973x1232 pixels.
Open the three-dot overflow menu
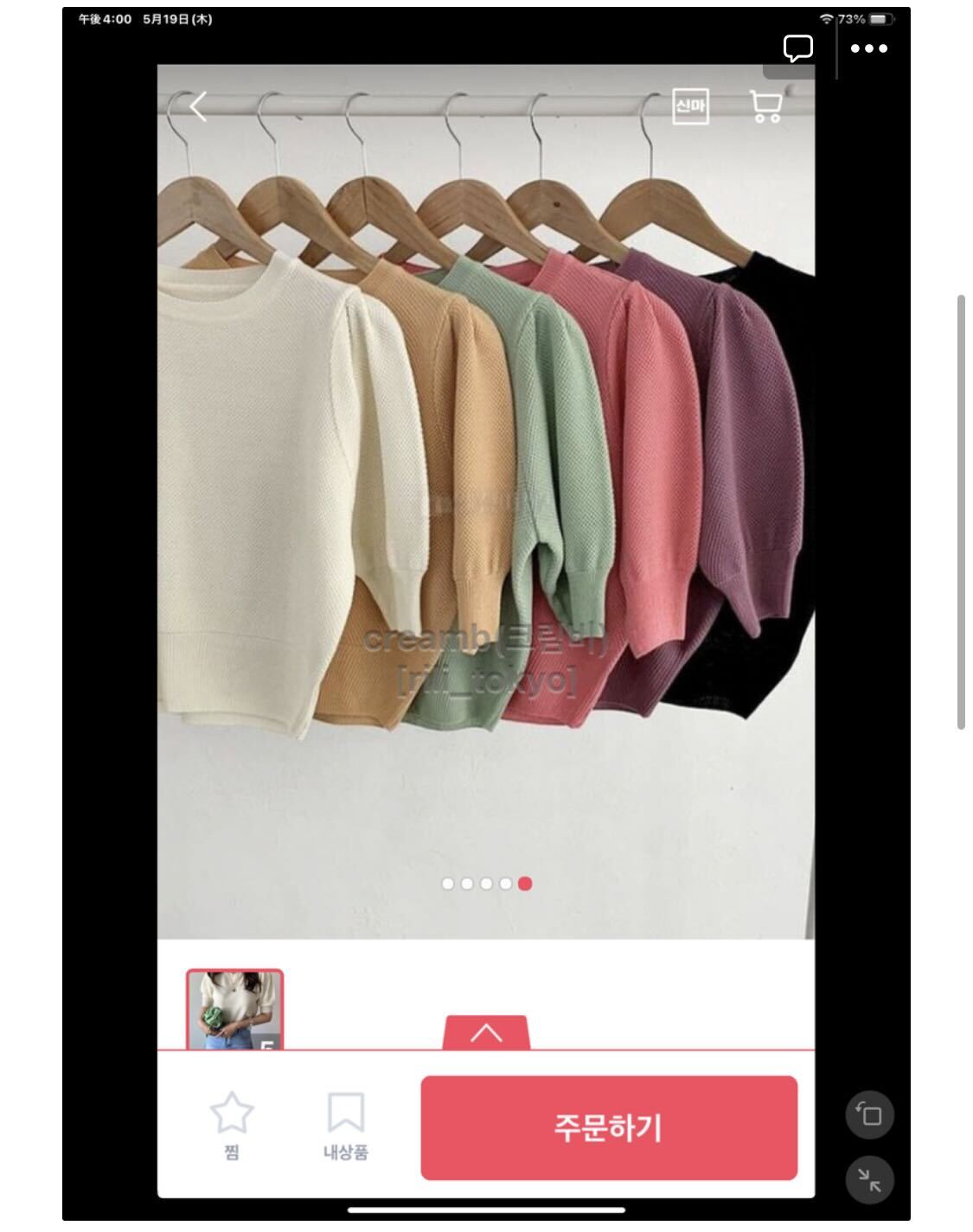[x=868, y=48]
